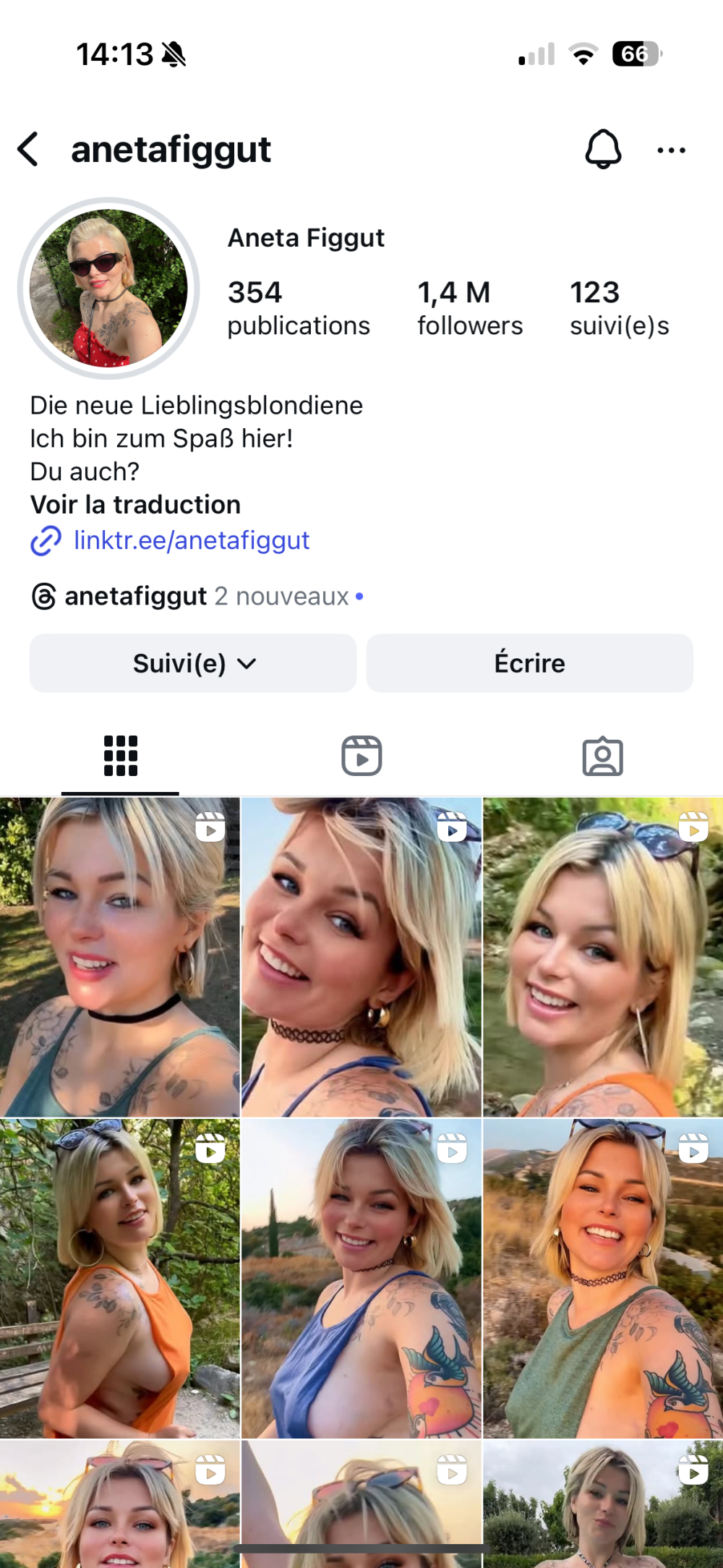The height and width of the screenshot is (1568, 723).
Task: Tap the Écrire message button
Action: [529, 663]
